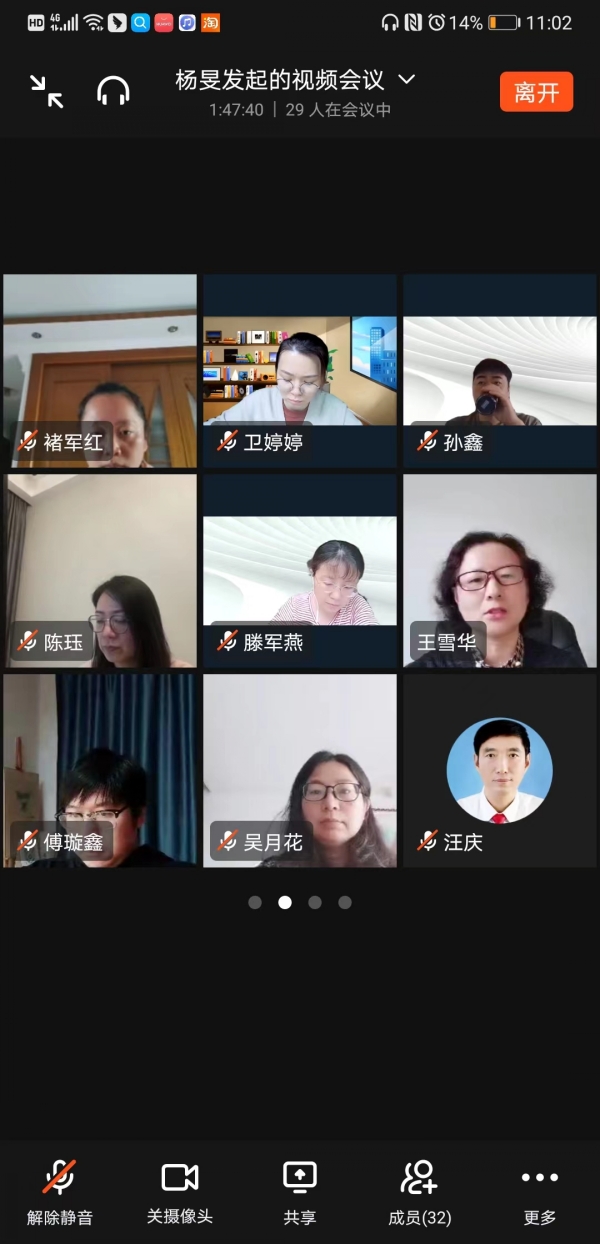
Task: Unmute microphone via 解除静音
Action: tap(60, 1192)
